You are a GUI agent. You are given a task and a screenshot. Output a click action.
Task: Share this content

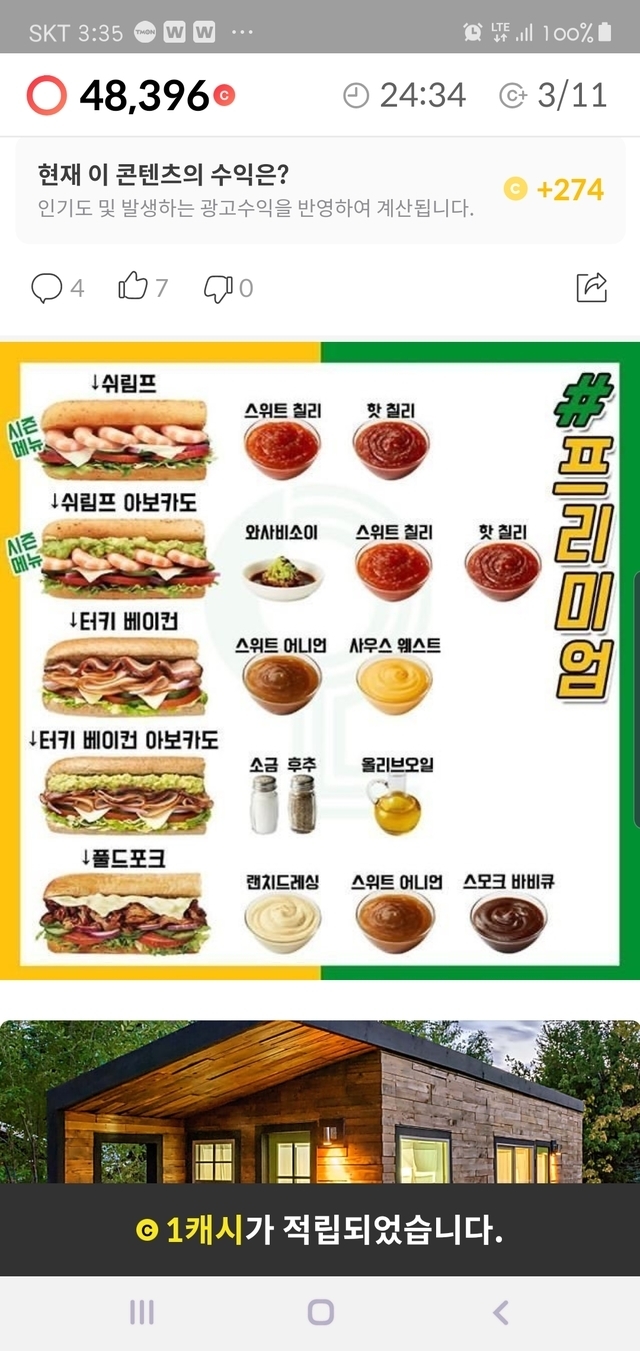coord(592,288)
